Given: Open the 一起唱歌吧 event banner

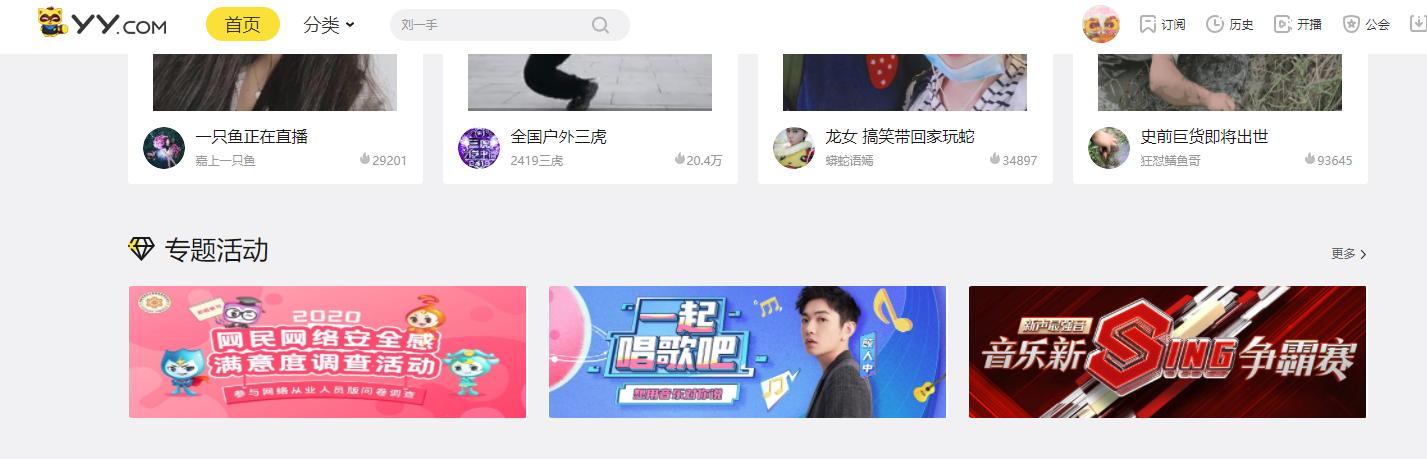Looking at the screenshot, I should 747,352.
